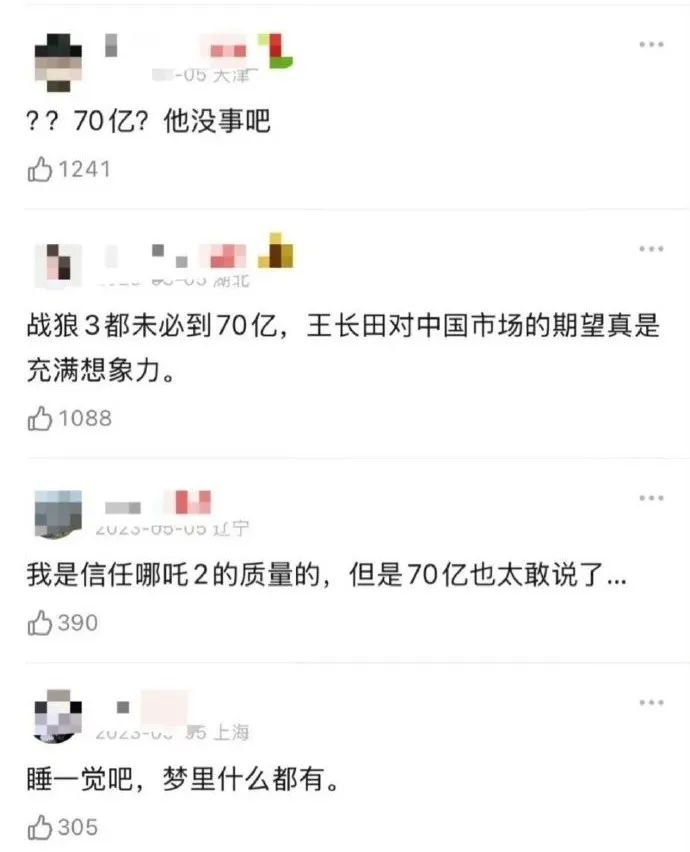Open the overflow menu on the 战狼3 comment
This screenshot has width=690, height=852.
[x=651, y=249]
